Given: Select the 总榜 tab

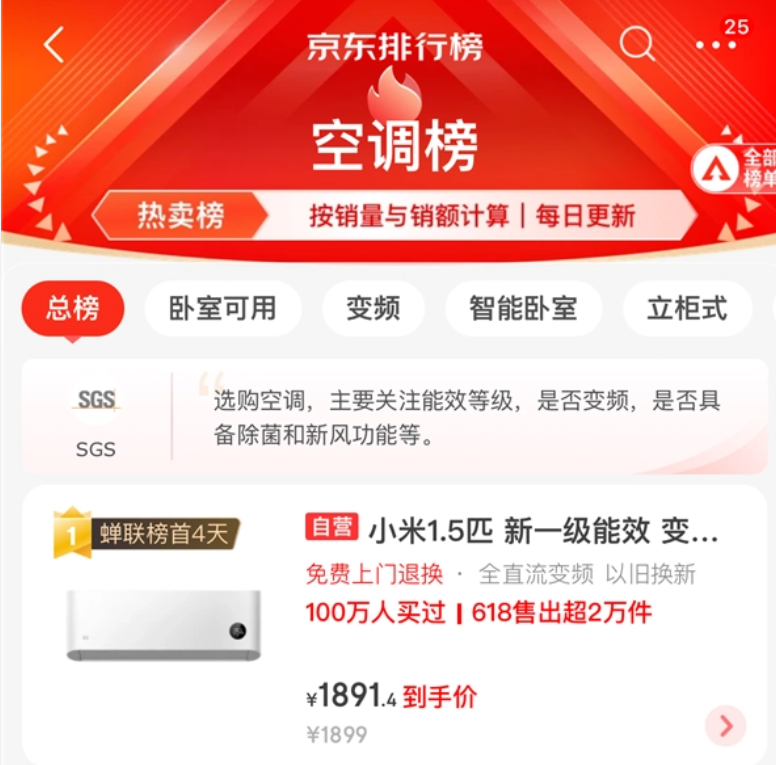Looking at the screenshot, I should click(x=73, y=308).
